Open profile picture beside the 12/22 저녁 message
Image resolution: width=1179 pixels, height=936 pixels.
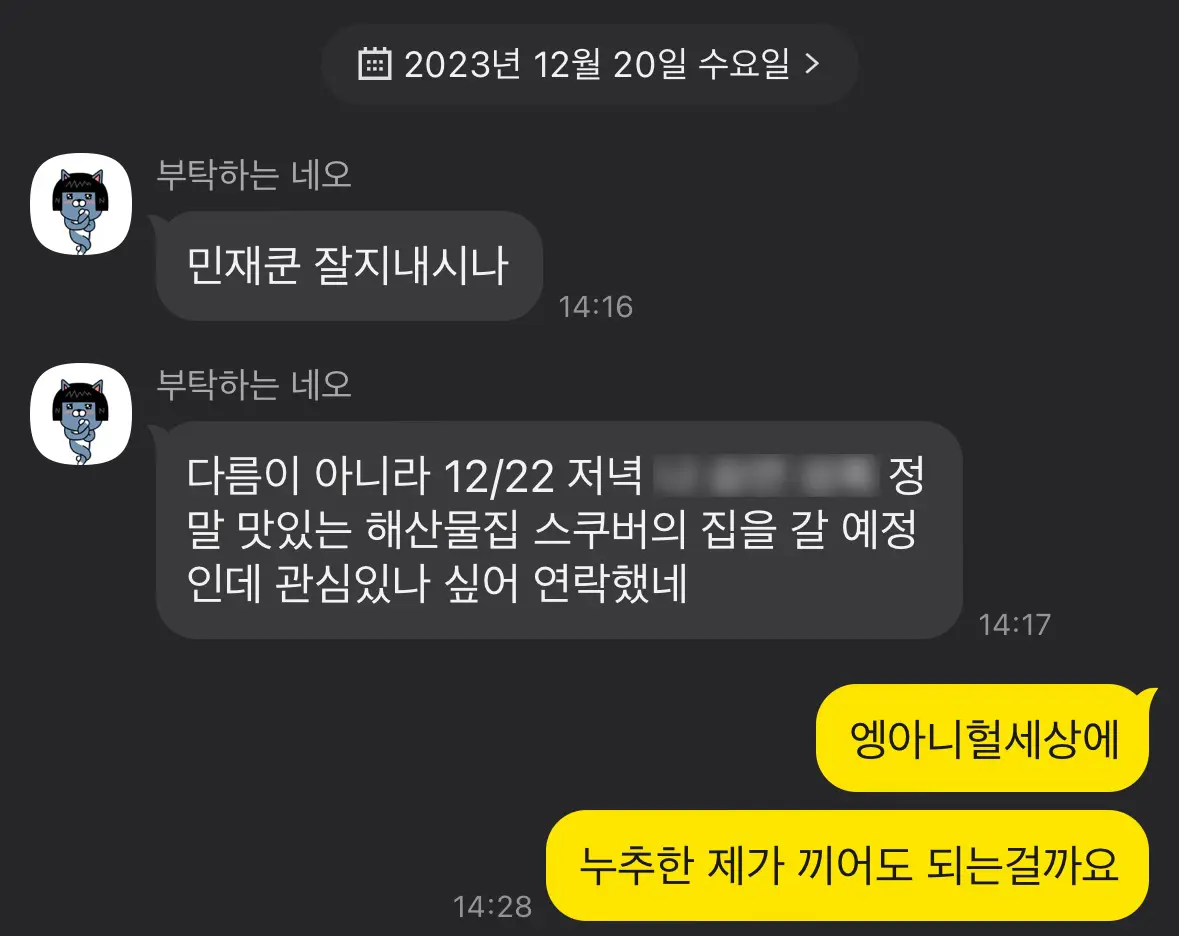pos(81,413)
